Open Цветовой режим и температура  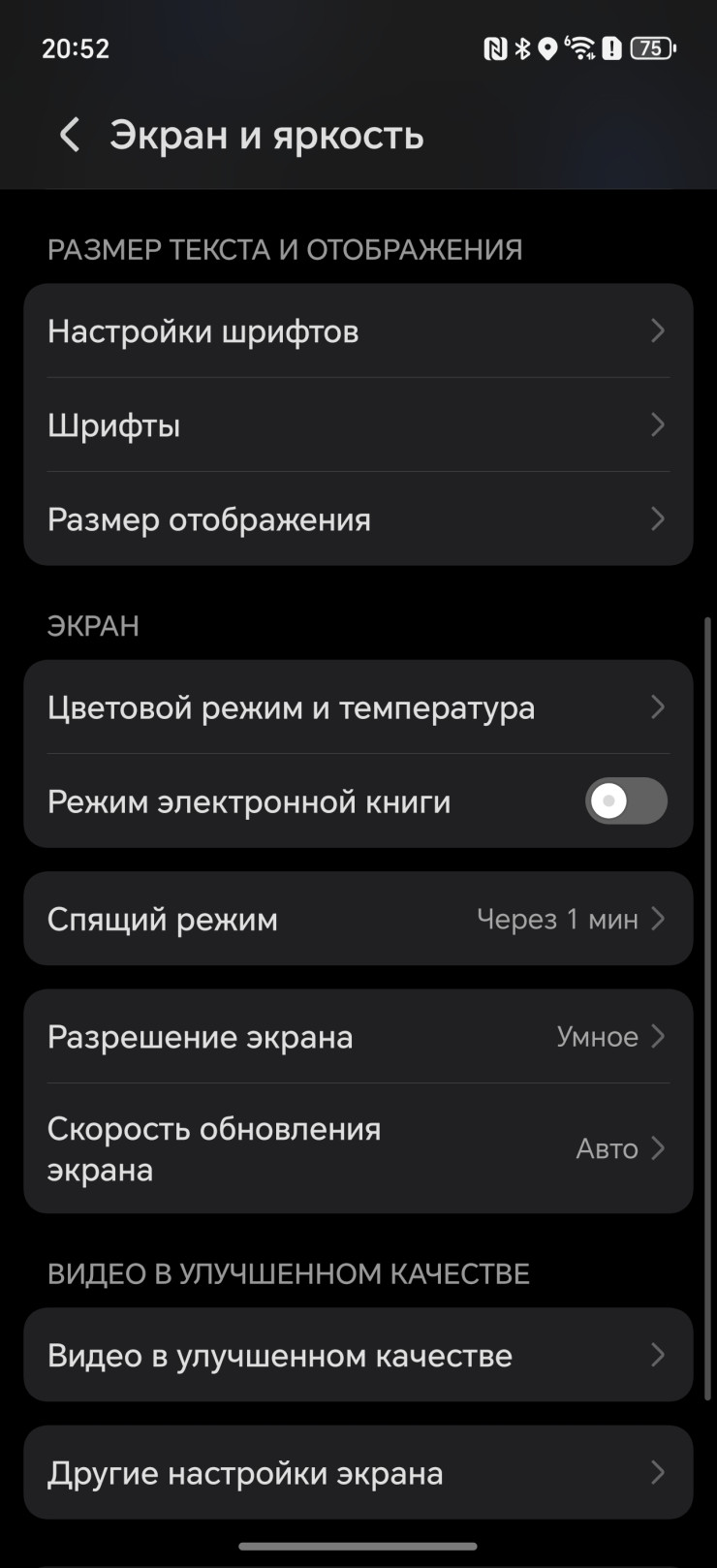pyautogui.click(x=358, y=707)
